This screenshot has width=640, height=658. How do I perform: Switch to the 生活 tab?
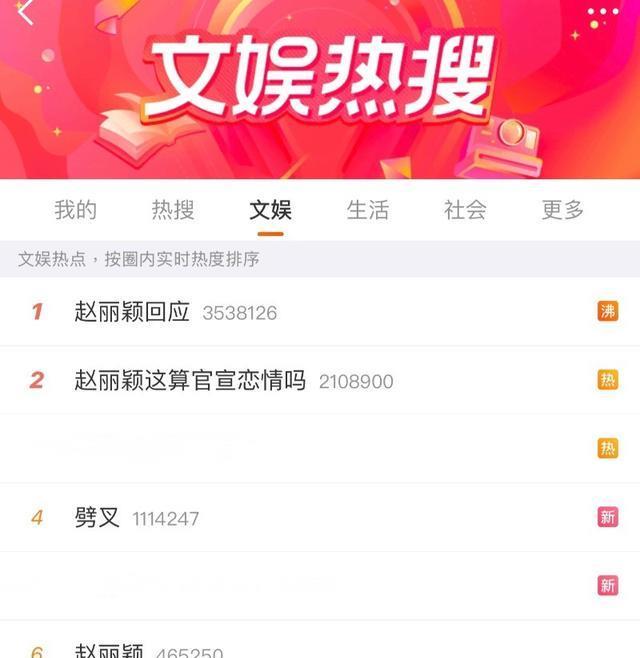(x=368, y=210)
